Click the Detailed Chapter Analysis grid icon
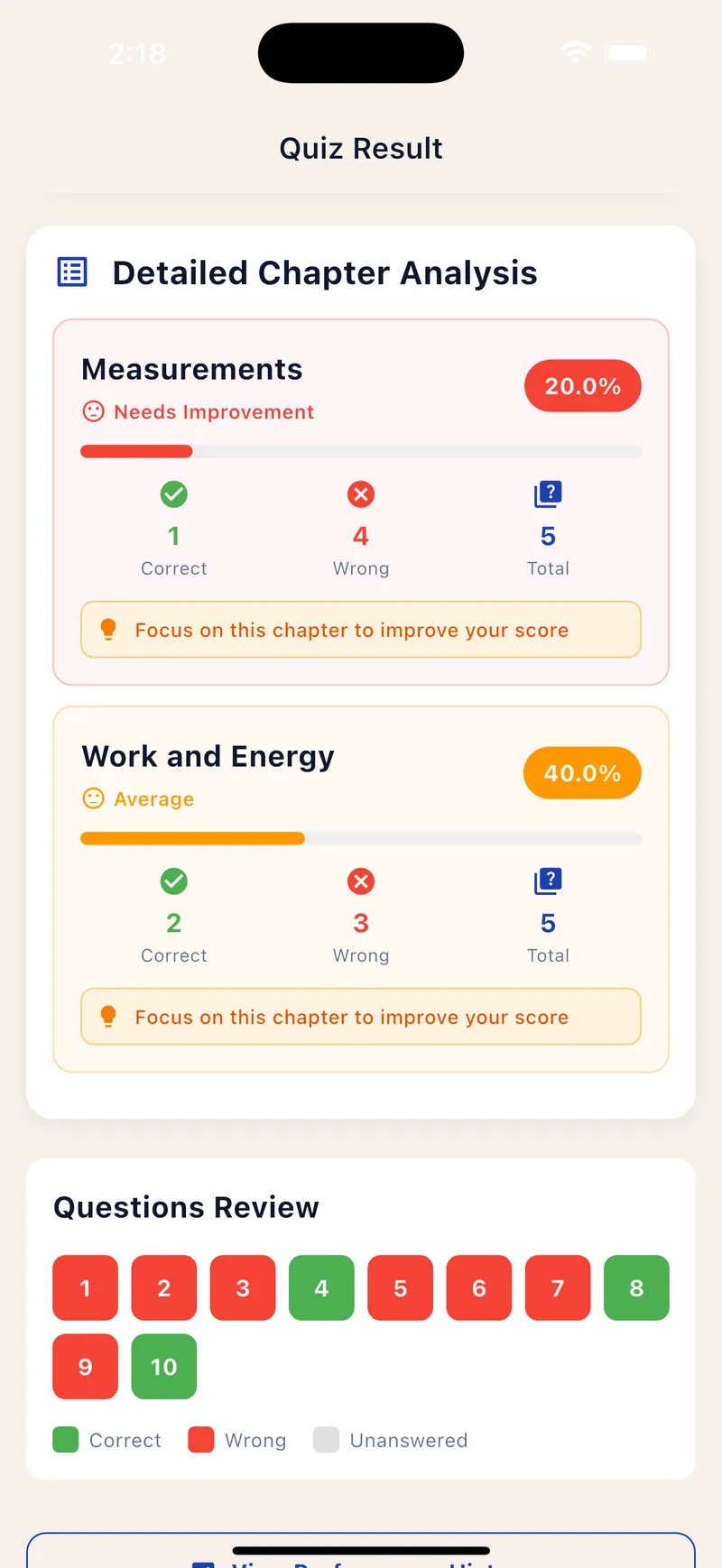This screenshot has width=722, height=1568. pos(72,272)
